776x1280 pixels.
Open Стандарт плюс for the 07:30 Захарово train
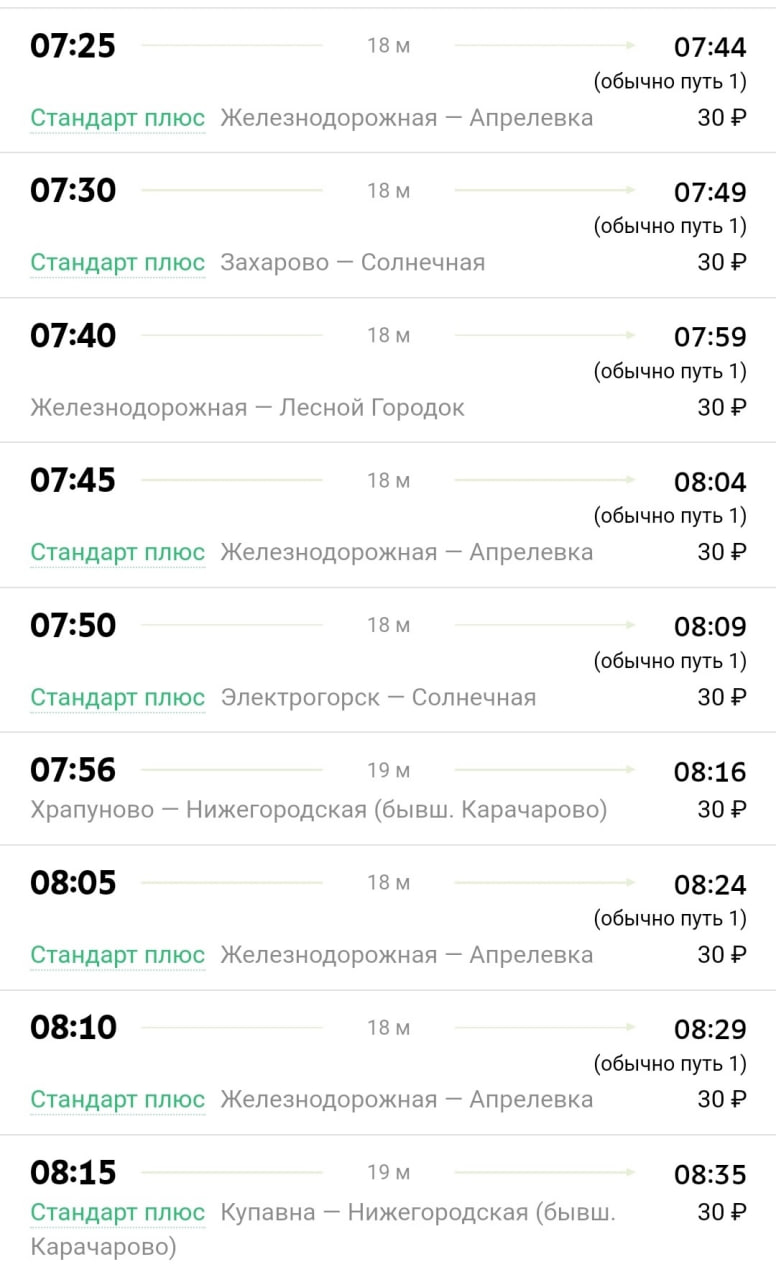click(117, 262)
